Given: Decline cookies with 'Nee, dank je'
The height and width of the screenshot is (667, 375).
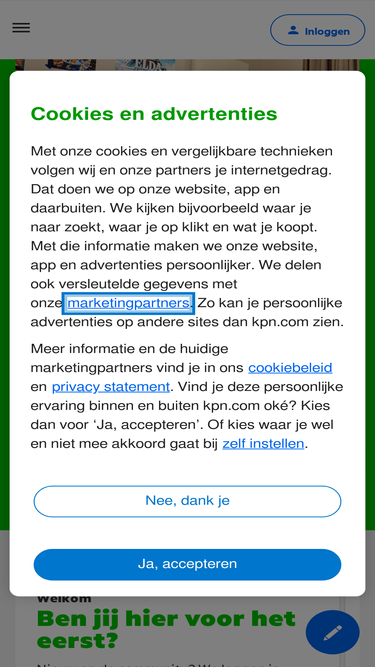Looking at the screenshot, I should 187,501.
